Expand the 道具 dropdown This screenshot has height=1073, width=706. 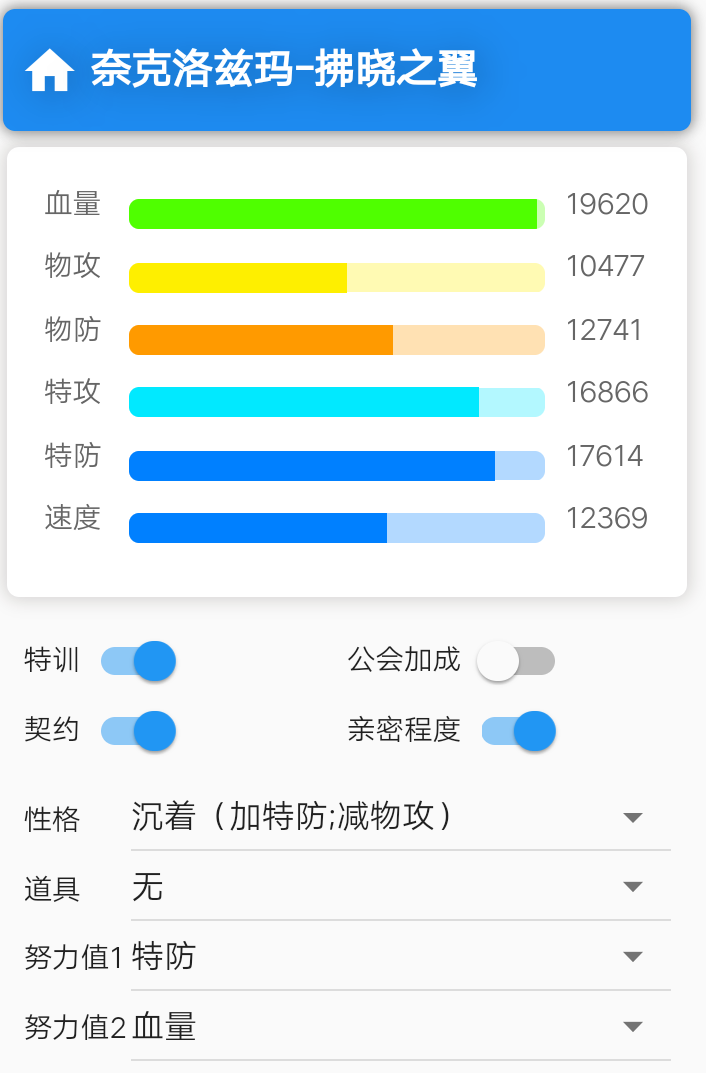tap(400, 887)
